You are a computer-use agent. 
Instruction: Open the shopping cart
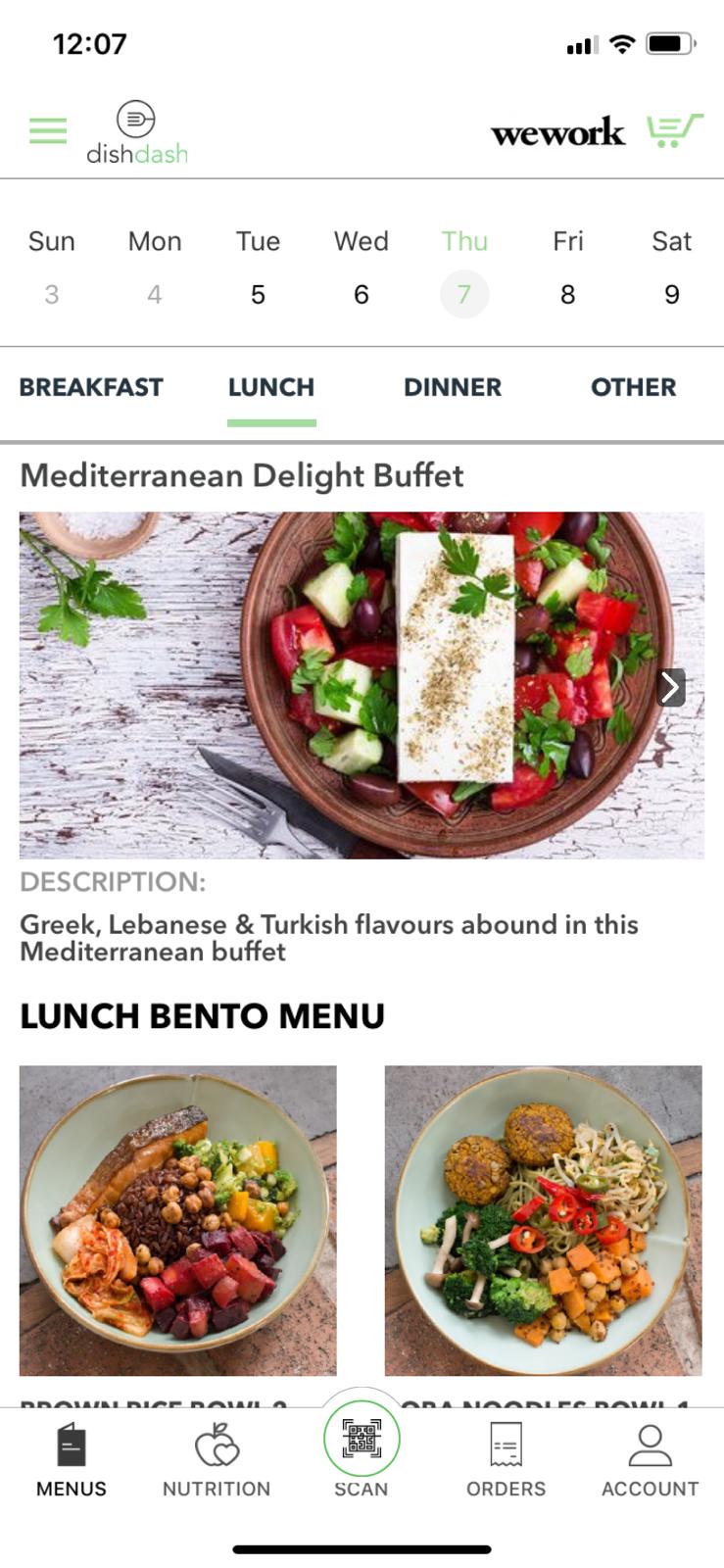[x=674, y=129]
